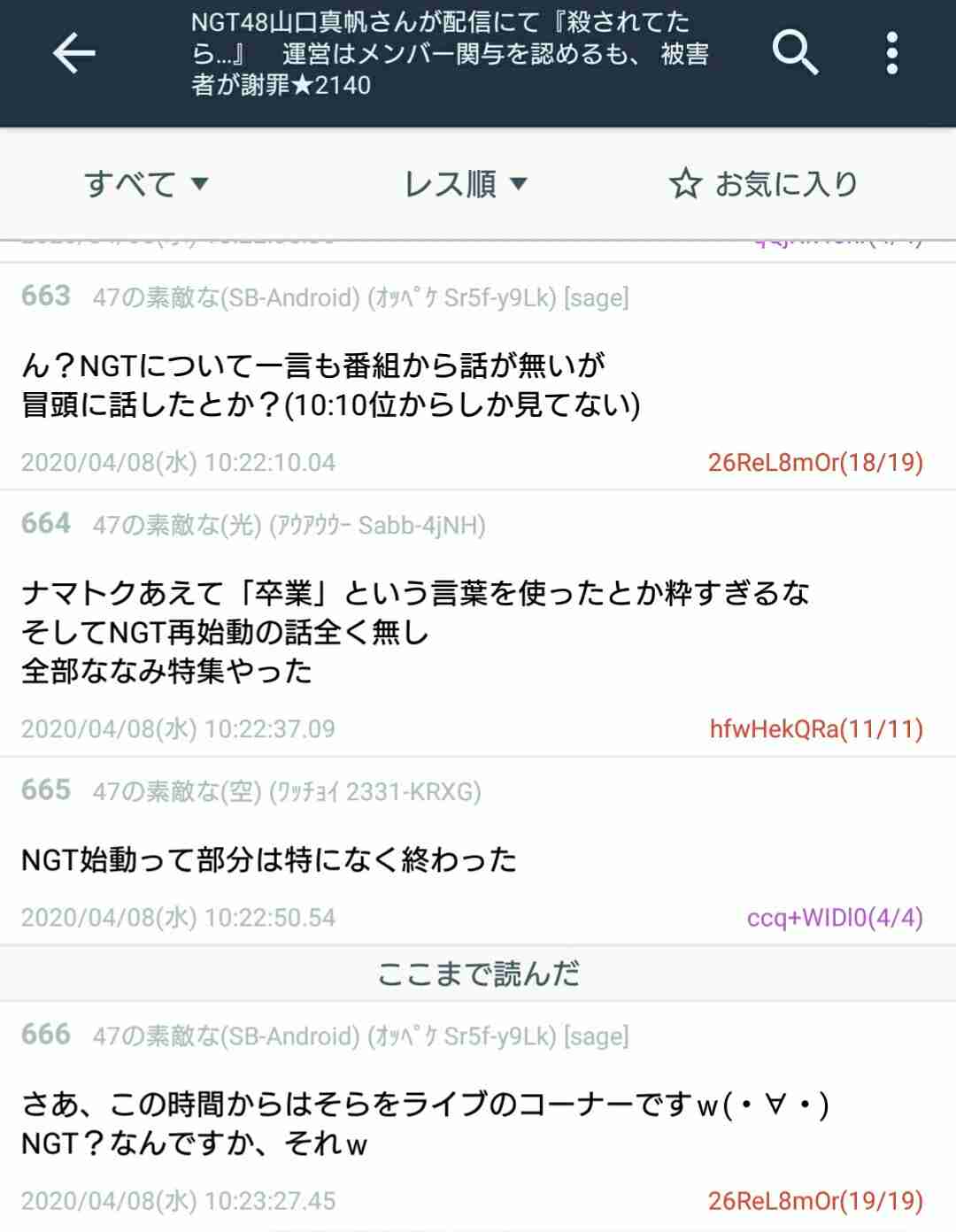Screen dimensions: 956x1232
Task: Expand the すべて filter dropdown
Action: point(146,184)
